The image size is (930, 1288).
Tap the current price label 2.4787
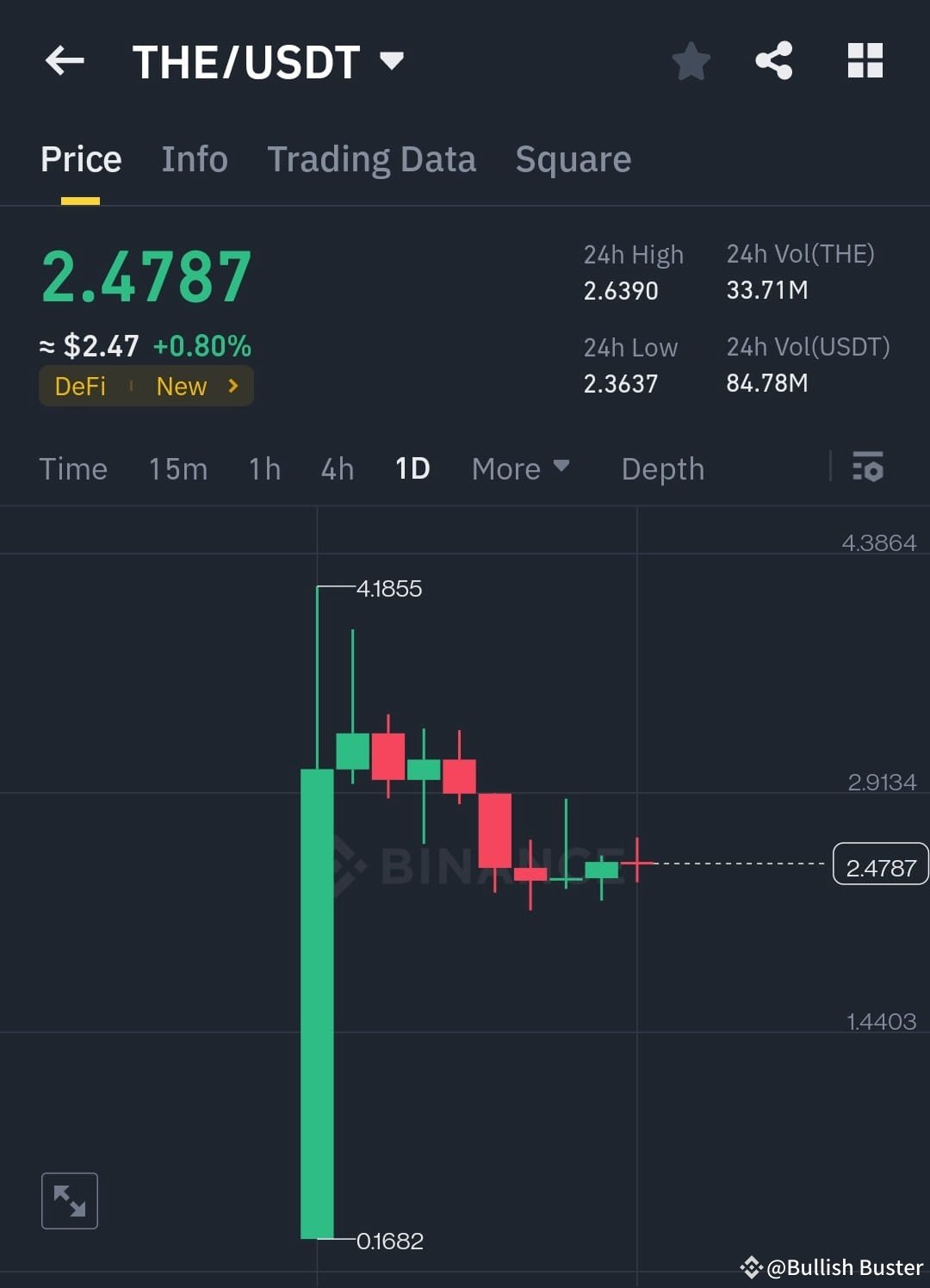880,865
